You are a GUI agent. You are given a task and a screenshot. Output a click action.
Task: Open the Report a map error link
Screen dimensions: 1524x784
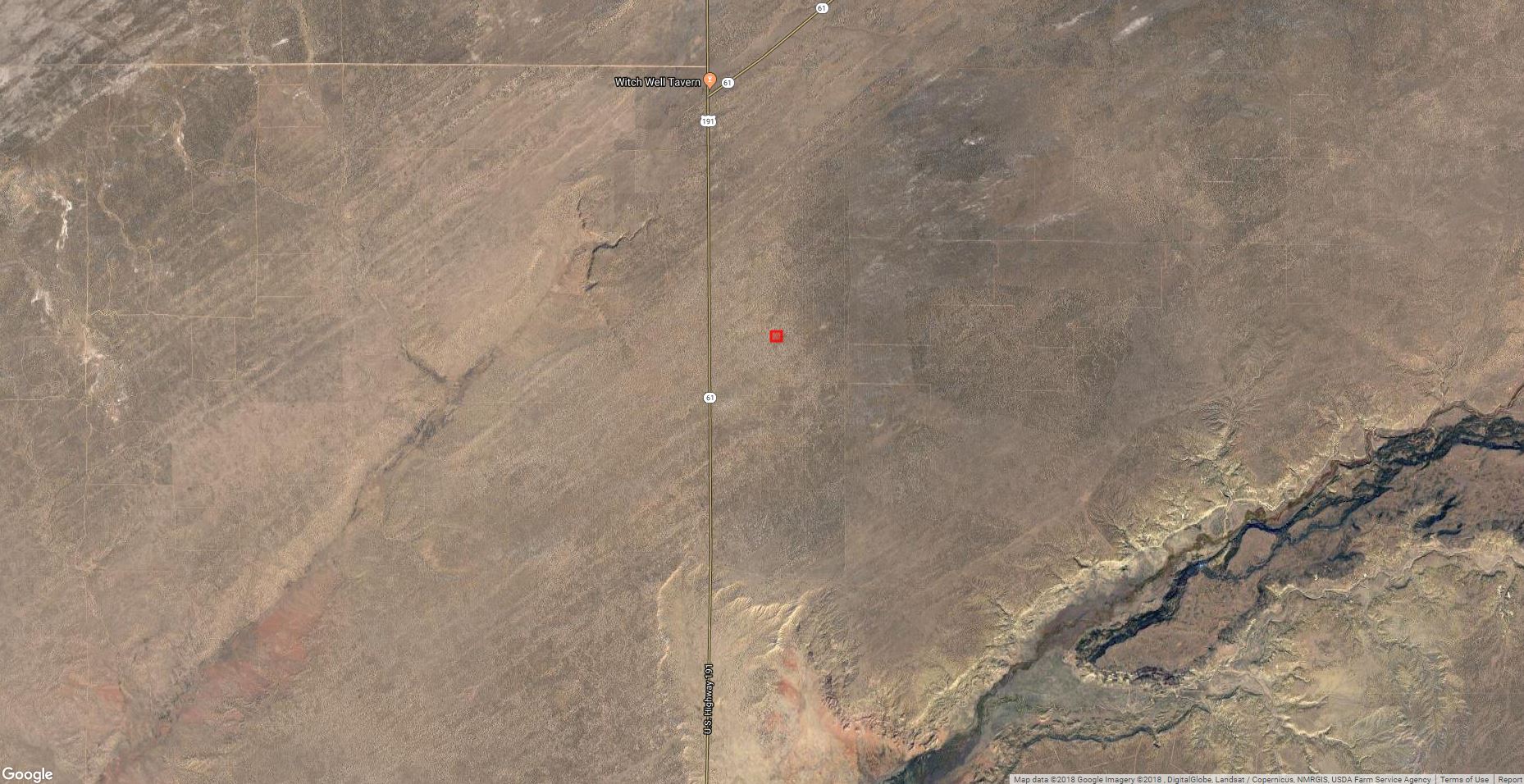(x=1509, y=779)
